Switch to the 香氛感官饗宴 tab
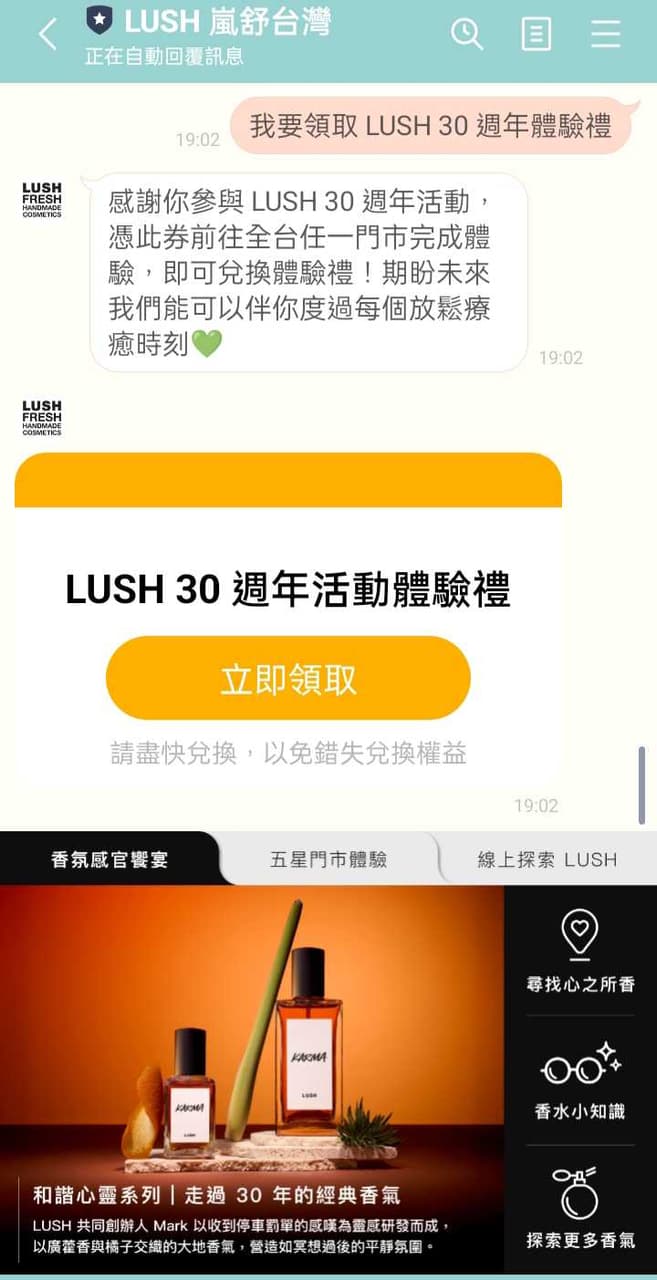This screenshot has width=657, height=1280. 109,859
